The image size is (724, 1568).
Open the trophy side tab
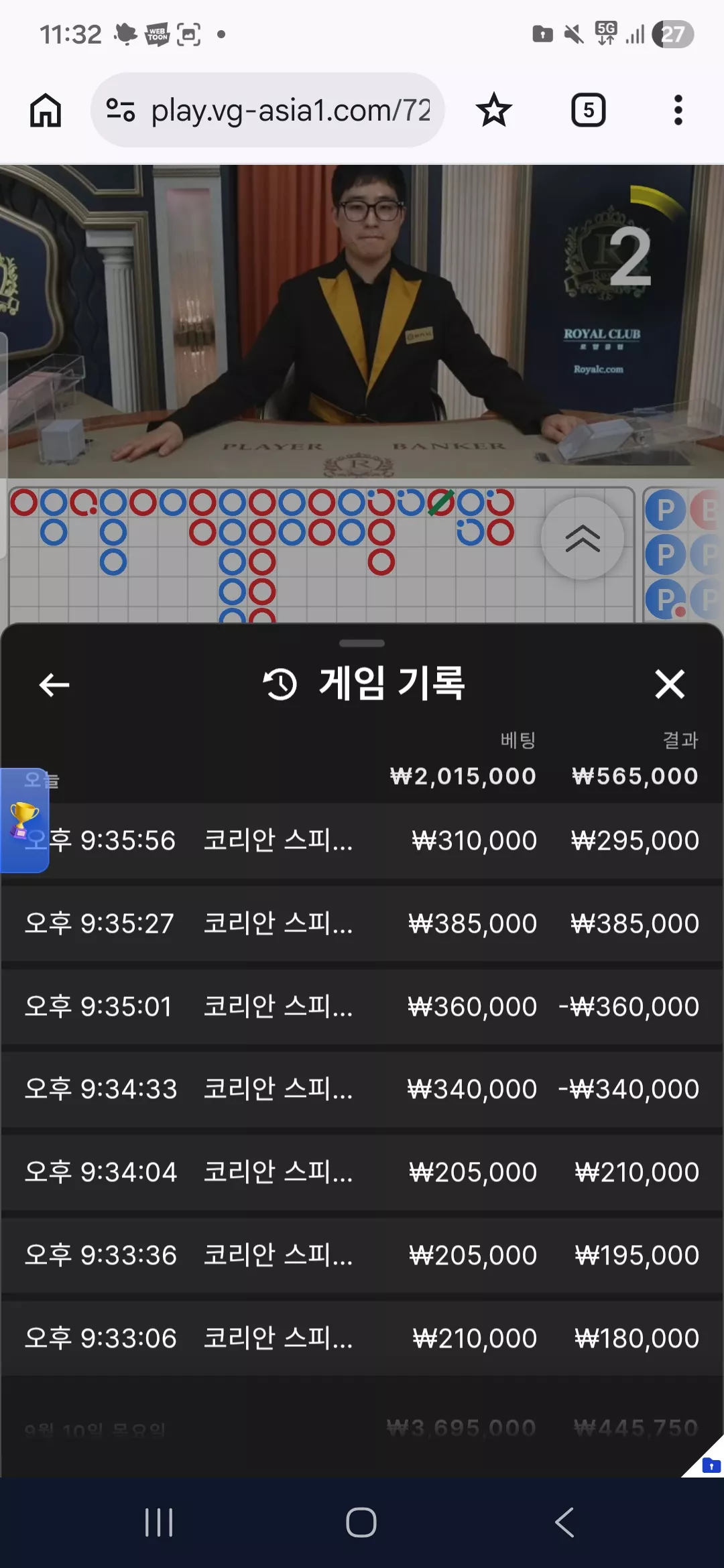coord(24,820)
